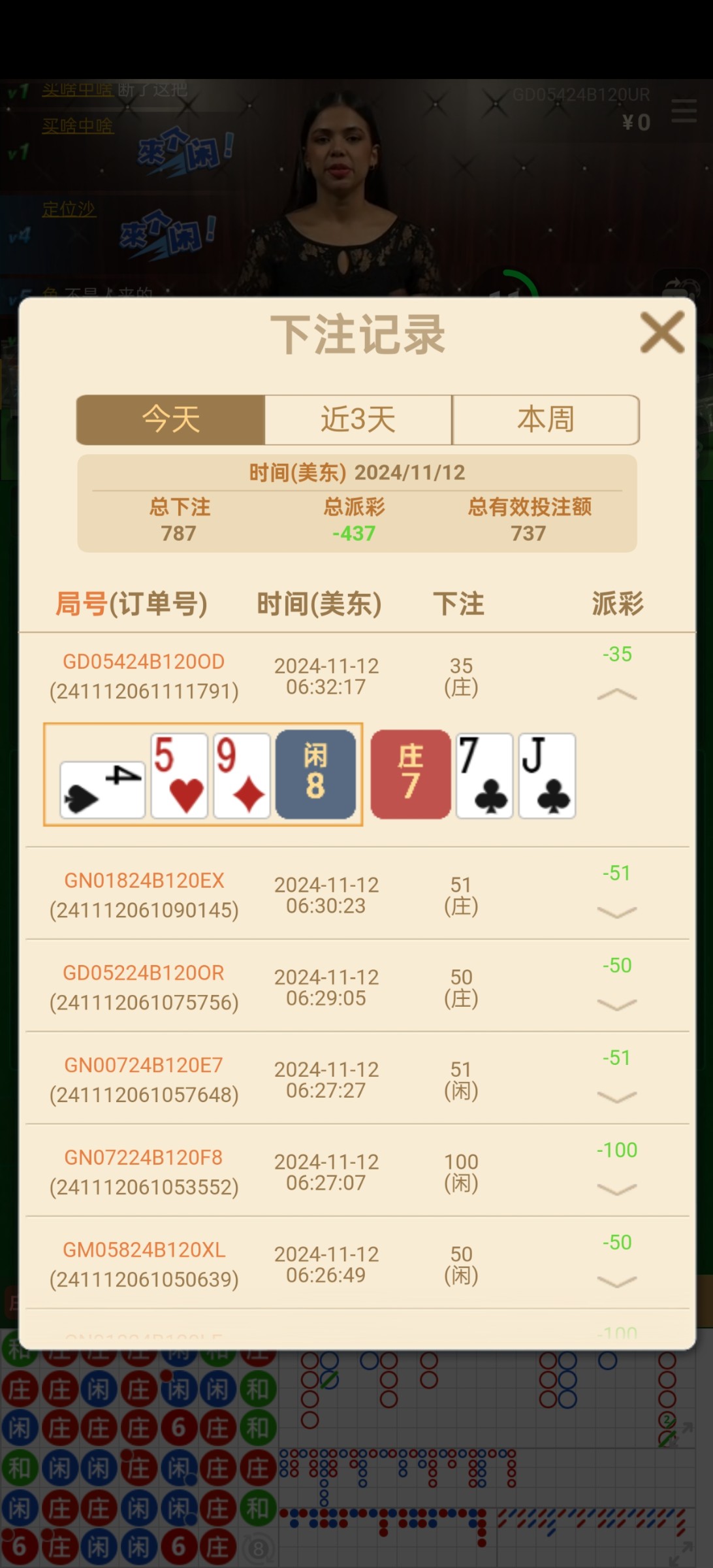Expand details for record GN07224B120F8
The height and width of the screenshot is (1568, 713).
point(616,1189)
